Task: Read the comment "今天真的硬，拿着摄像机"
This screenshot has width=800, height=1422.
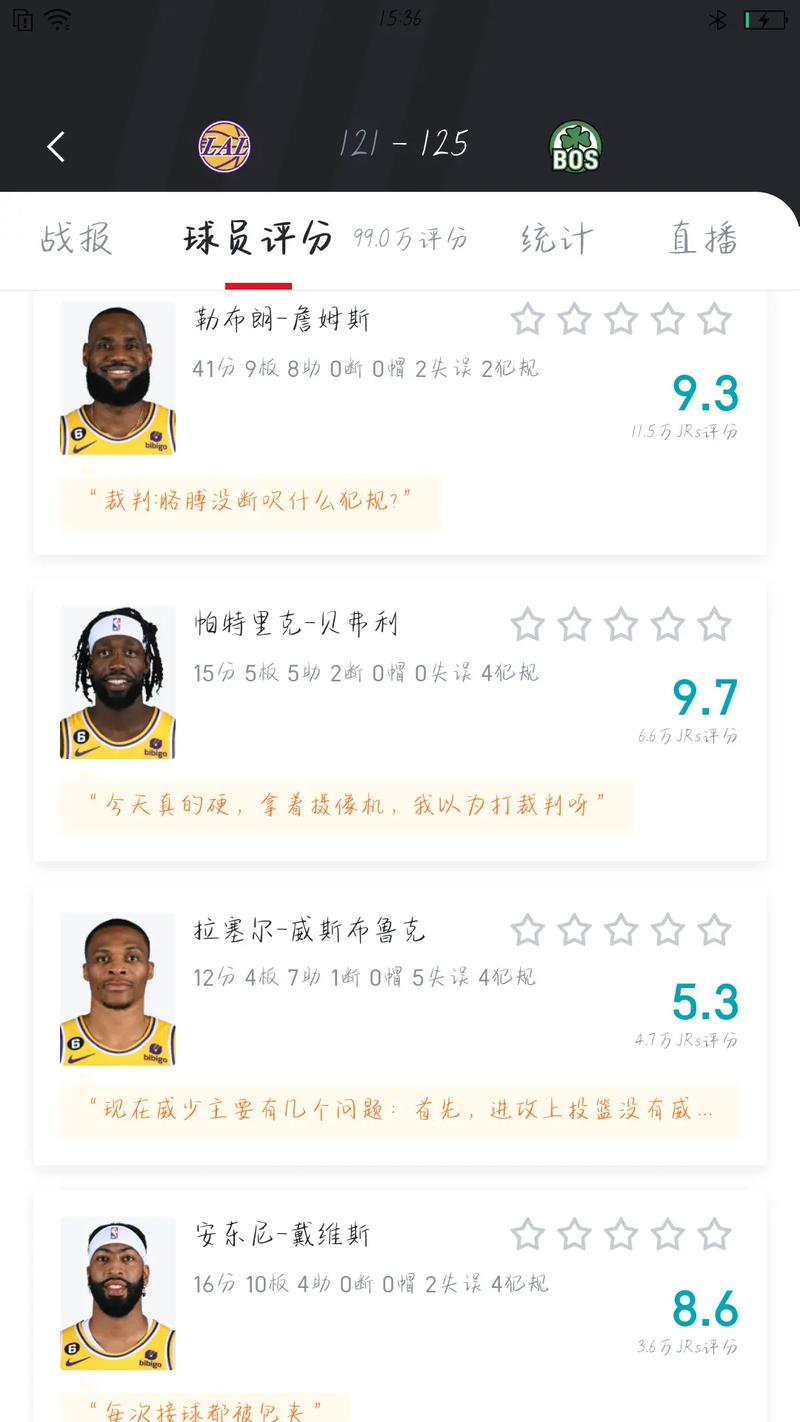Action: click(x=347, y=806)
